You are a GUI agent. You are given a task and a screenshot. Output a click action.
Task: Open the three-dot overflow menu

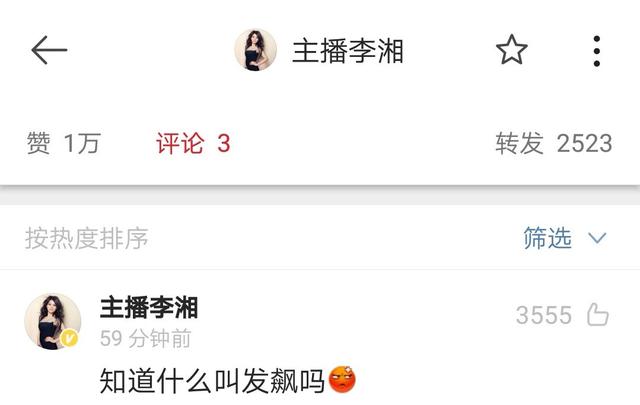click(x=596, y=51)
